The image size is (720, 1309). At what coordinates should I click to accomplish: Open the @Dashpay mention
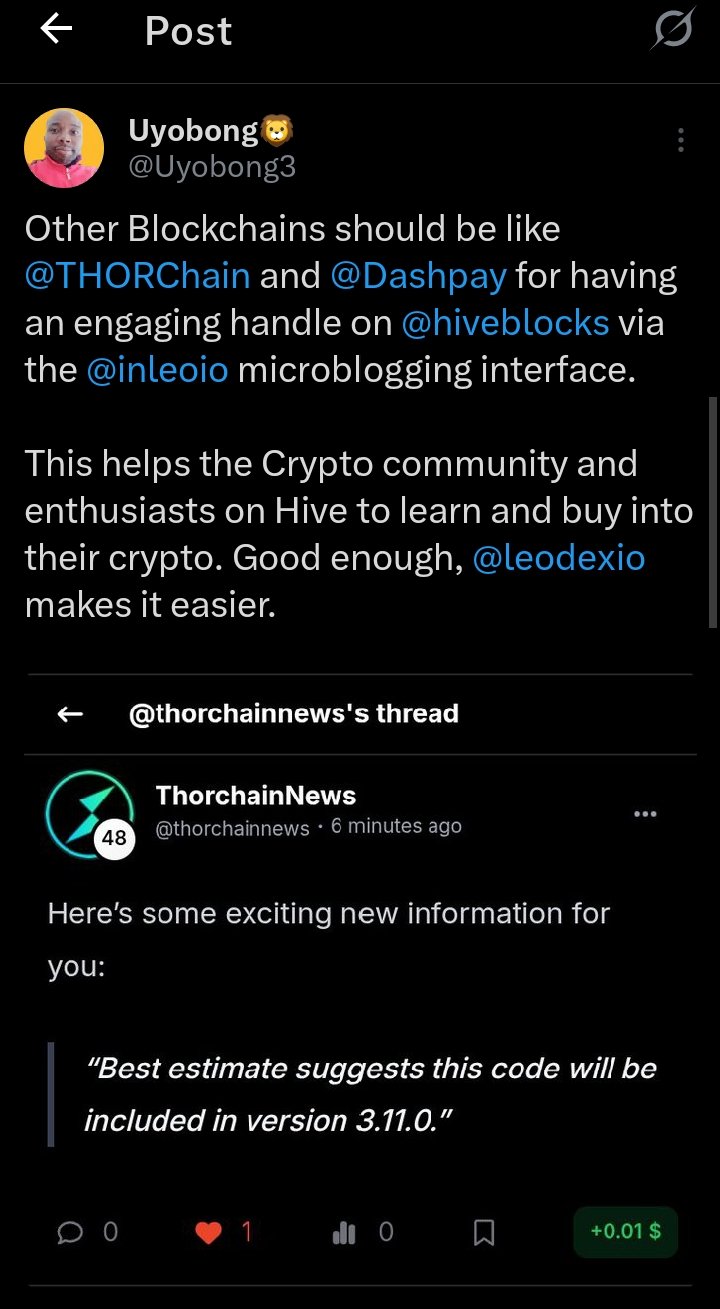point(418,276)
